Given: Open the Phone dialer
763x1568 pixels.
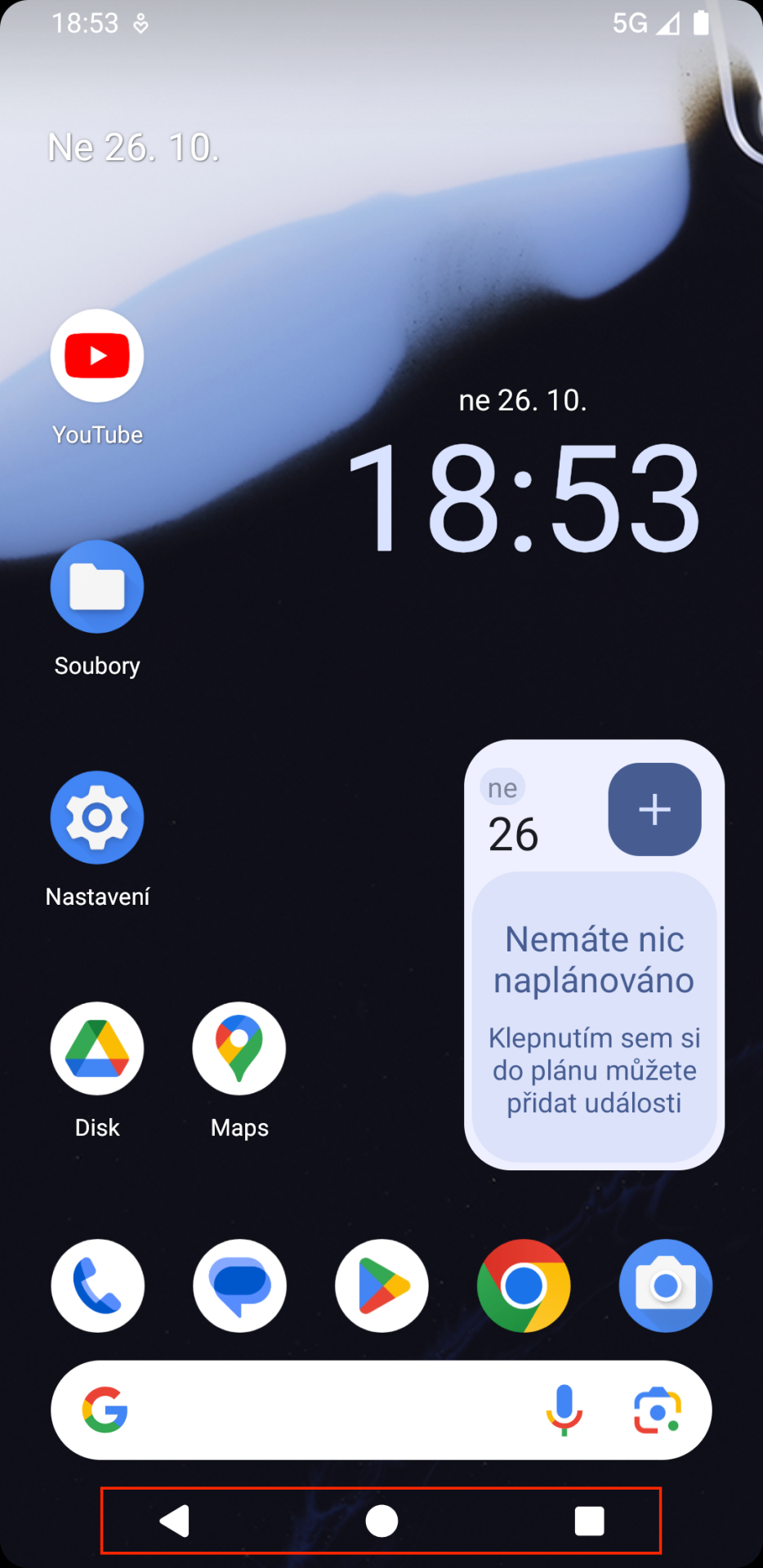Looking at the screenshot, I should click(x=97, y=1285).
